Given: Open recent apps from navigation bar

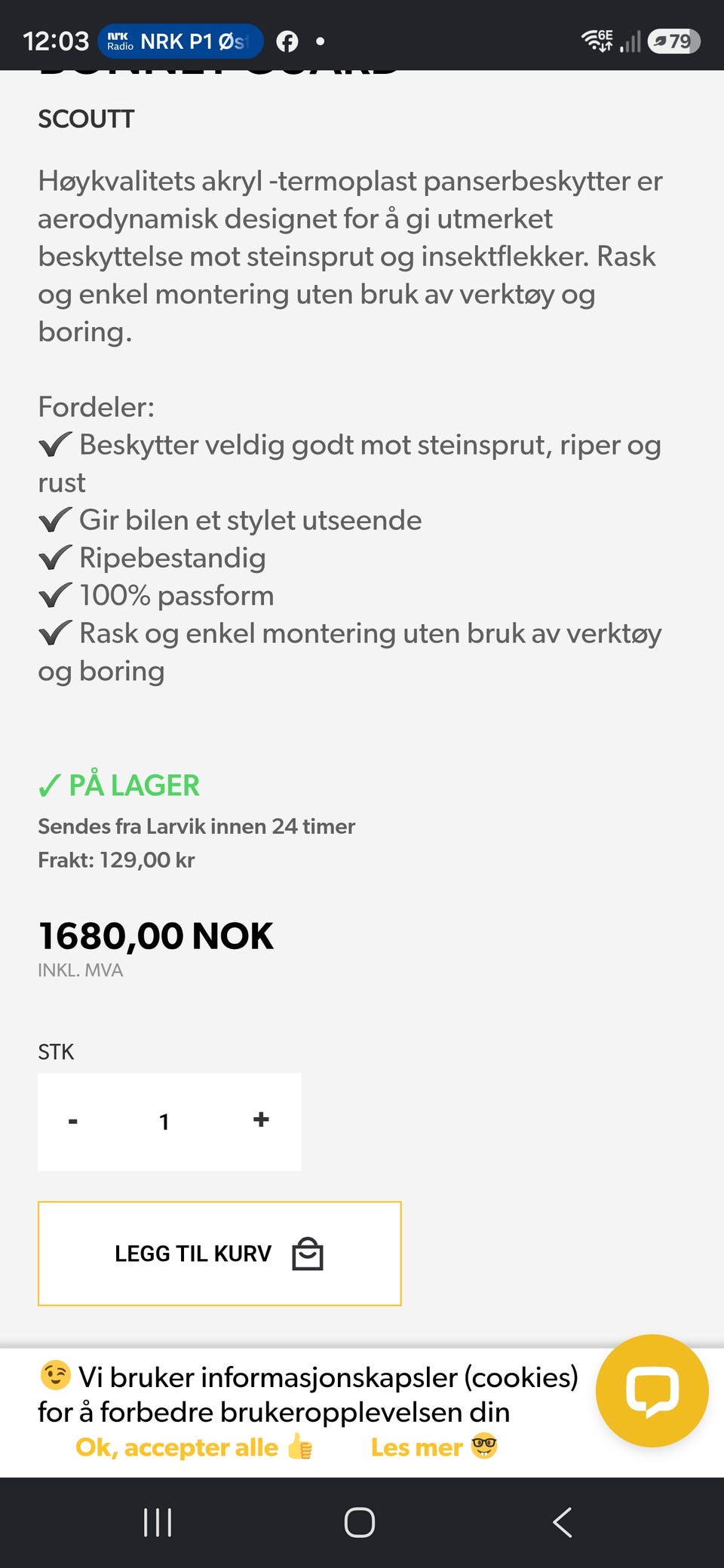Looking at the screenshot, I should (x=158, y=1522).
